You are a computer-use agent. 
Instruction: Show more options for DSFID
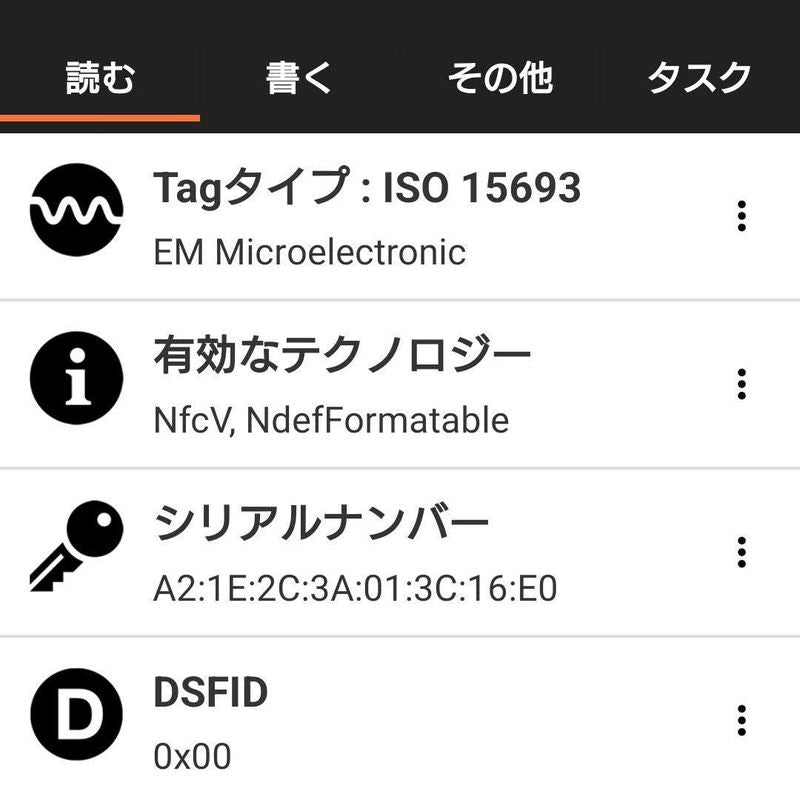pos(741,720)
